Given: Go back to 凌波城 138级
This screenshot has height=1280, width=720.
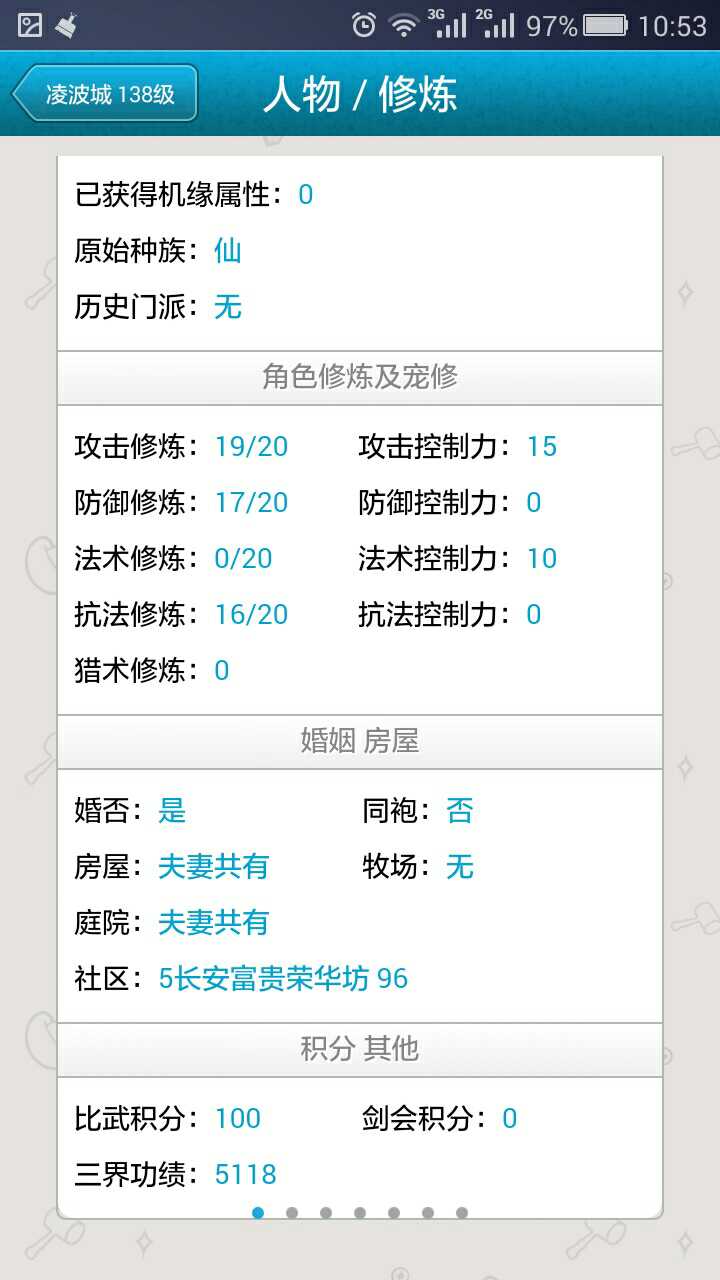Looking at the screenshot, I should point(106,94).
